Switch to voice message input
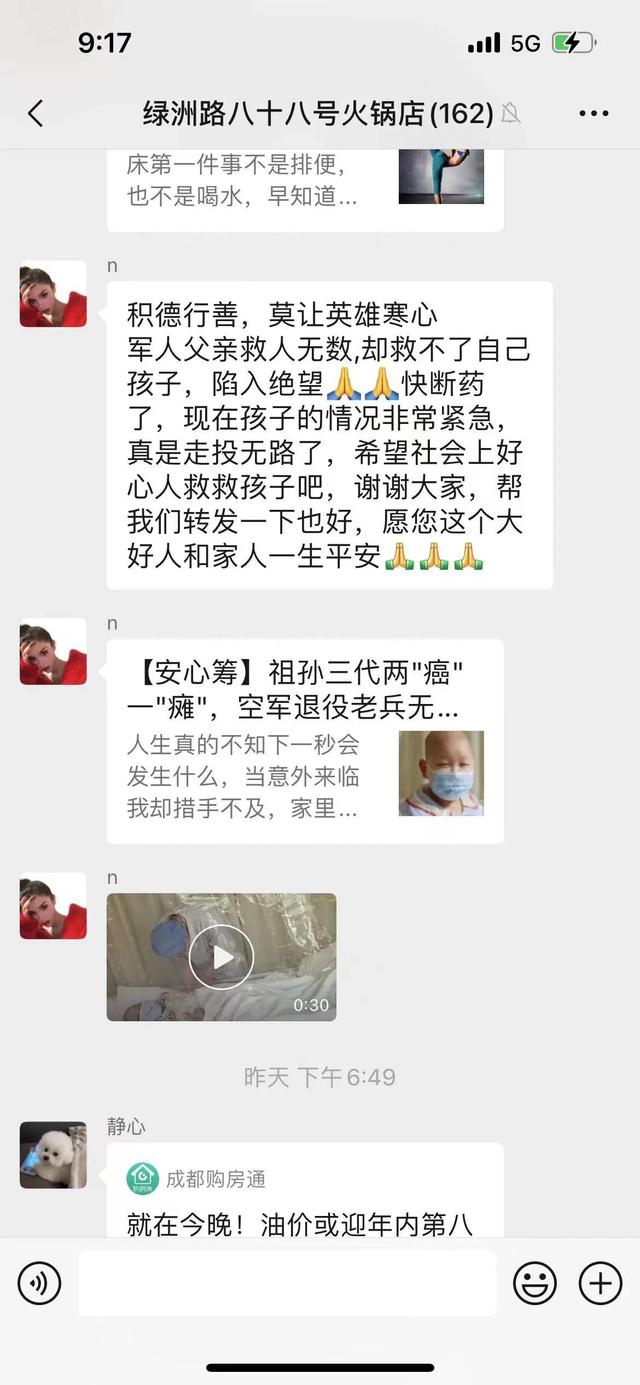The height and width of the screenshot is (1385, 640). coord(40,1283)
